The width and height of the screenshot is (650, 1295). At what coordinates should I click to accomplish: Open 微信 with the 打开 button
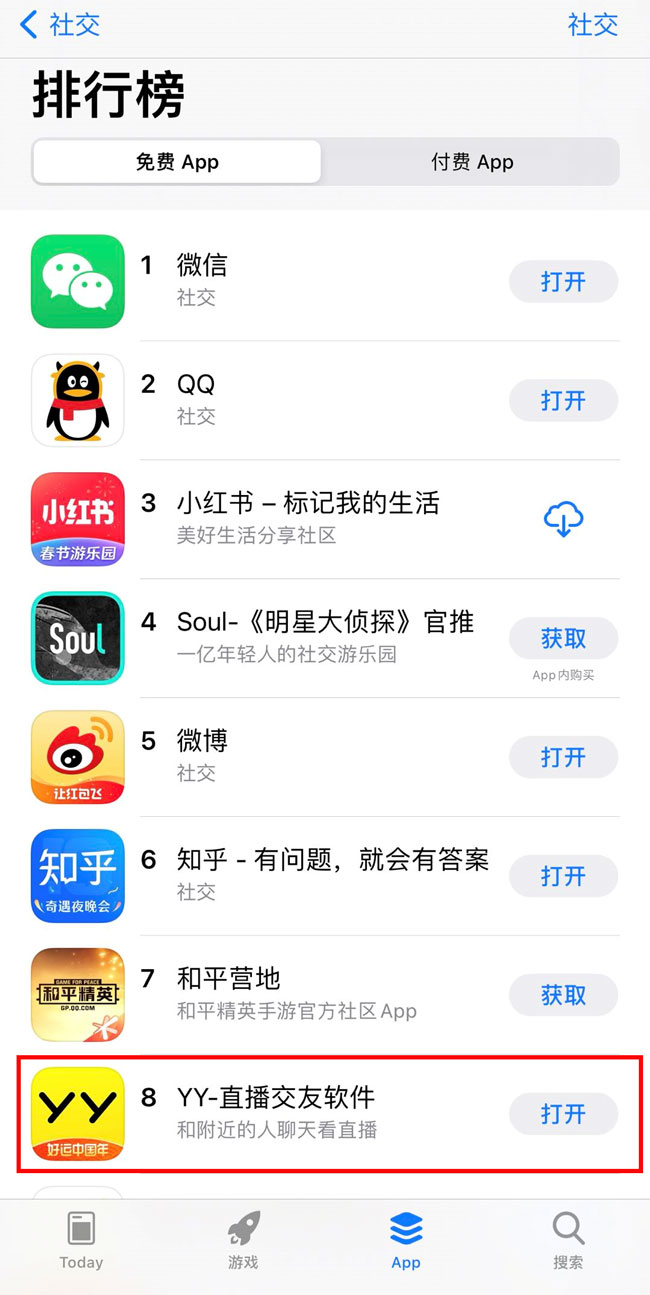563,282
